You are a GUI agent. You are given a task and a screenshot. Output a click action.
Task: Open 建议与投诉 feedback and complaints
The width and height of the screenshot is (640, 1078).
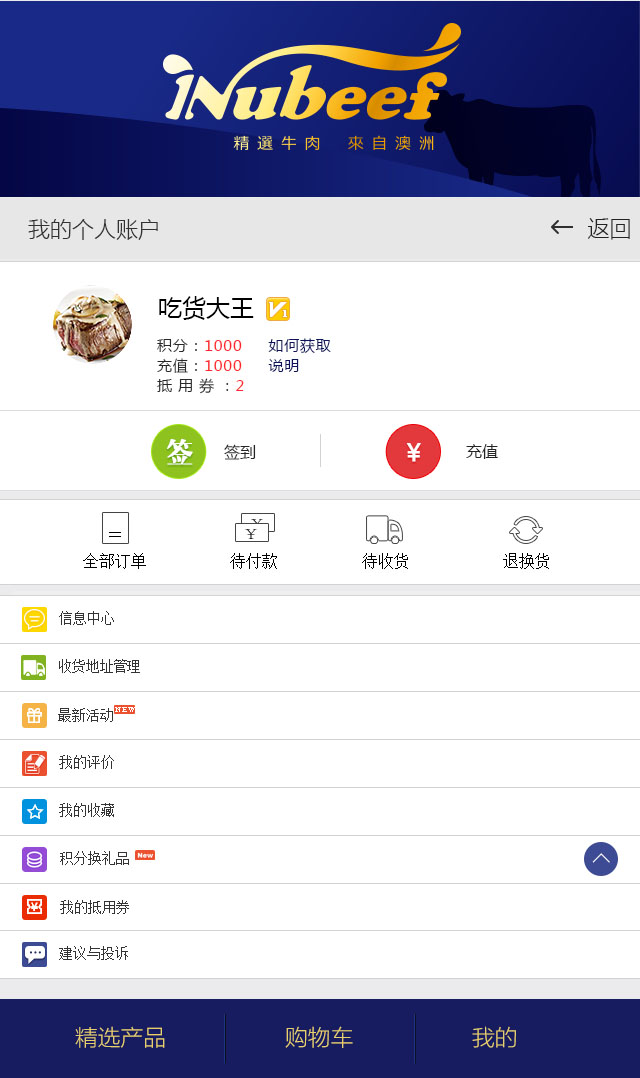(x=94, y=954)
